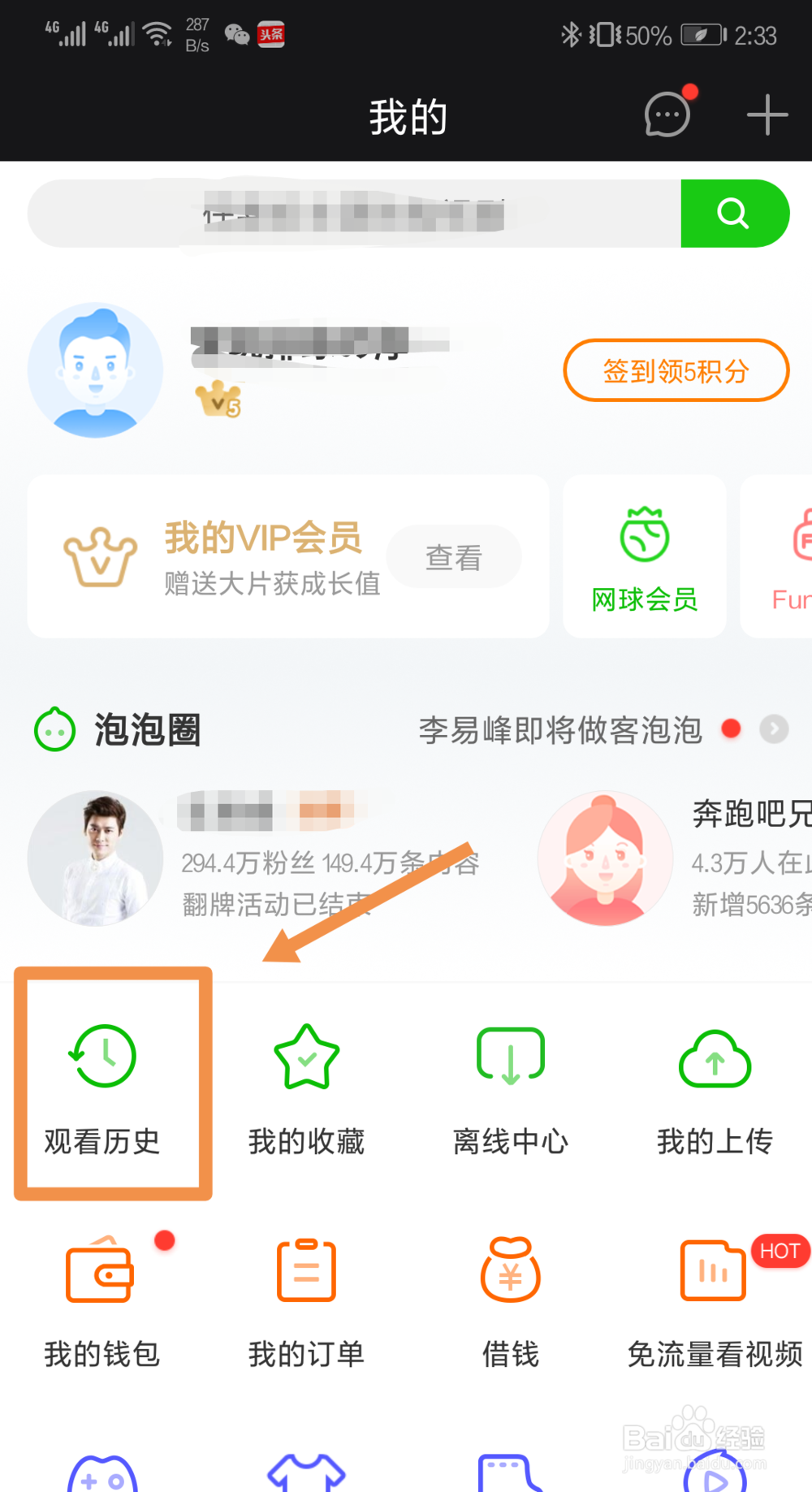Select the 我的 page title
Viewport: 812px width, 1492px height.
(407, 115)
